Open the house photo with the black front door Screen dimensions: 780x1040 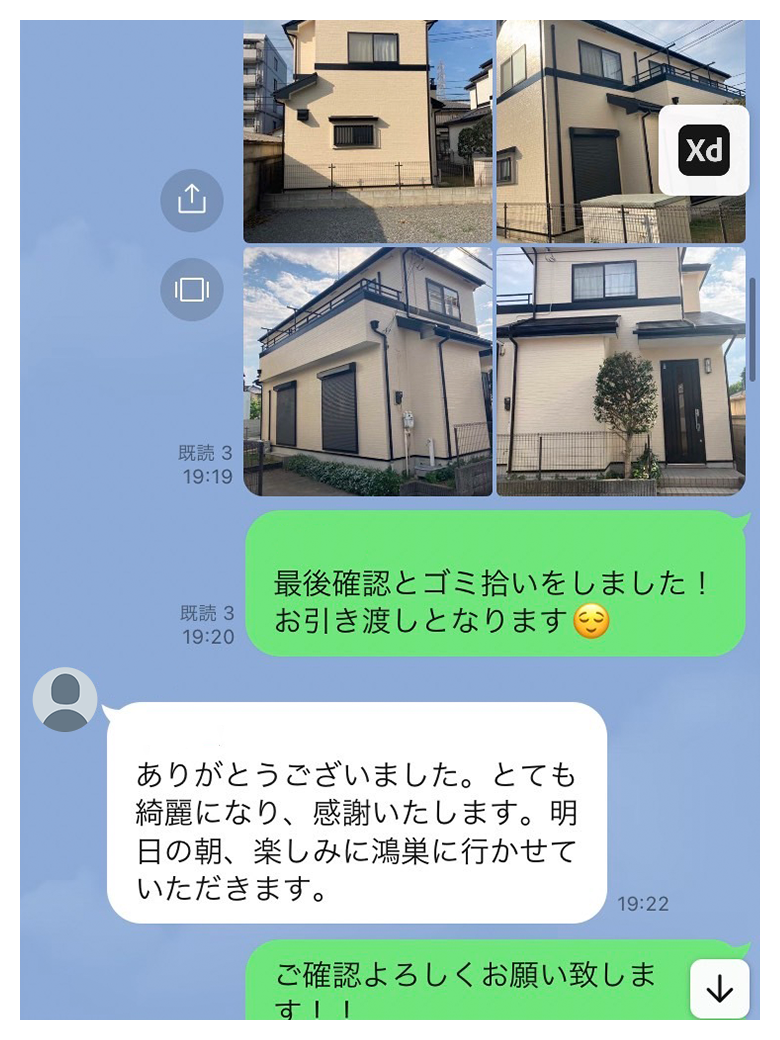[620, 371]
